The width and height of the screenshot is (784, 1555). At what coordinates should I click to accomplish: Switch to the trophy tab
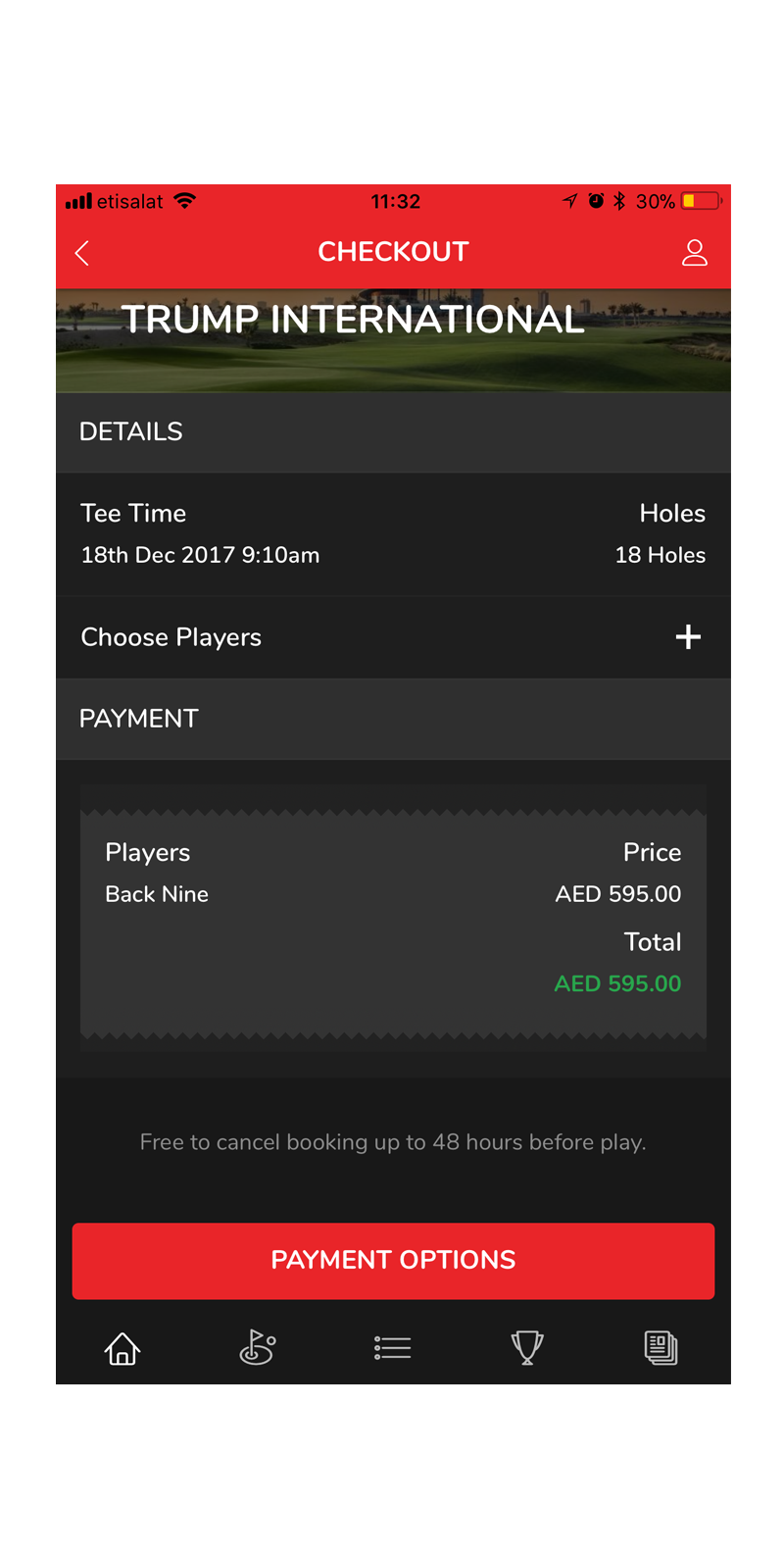pyautogui.click(x=527, y=1348)
